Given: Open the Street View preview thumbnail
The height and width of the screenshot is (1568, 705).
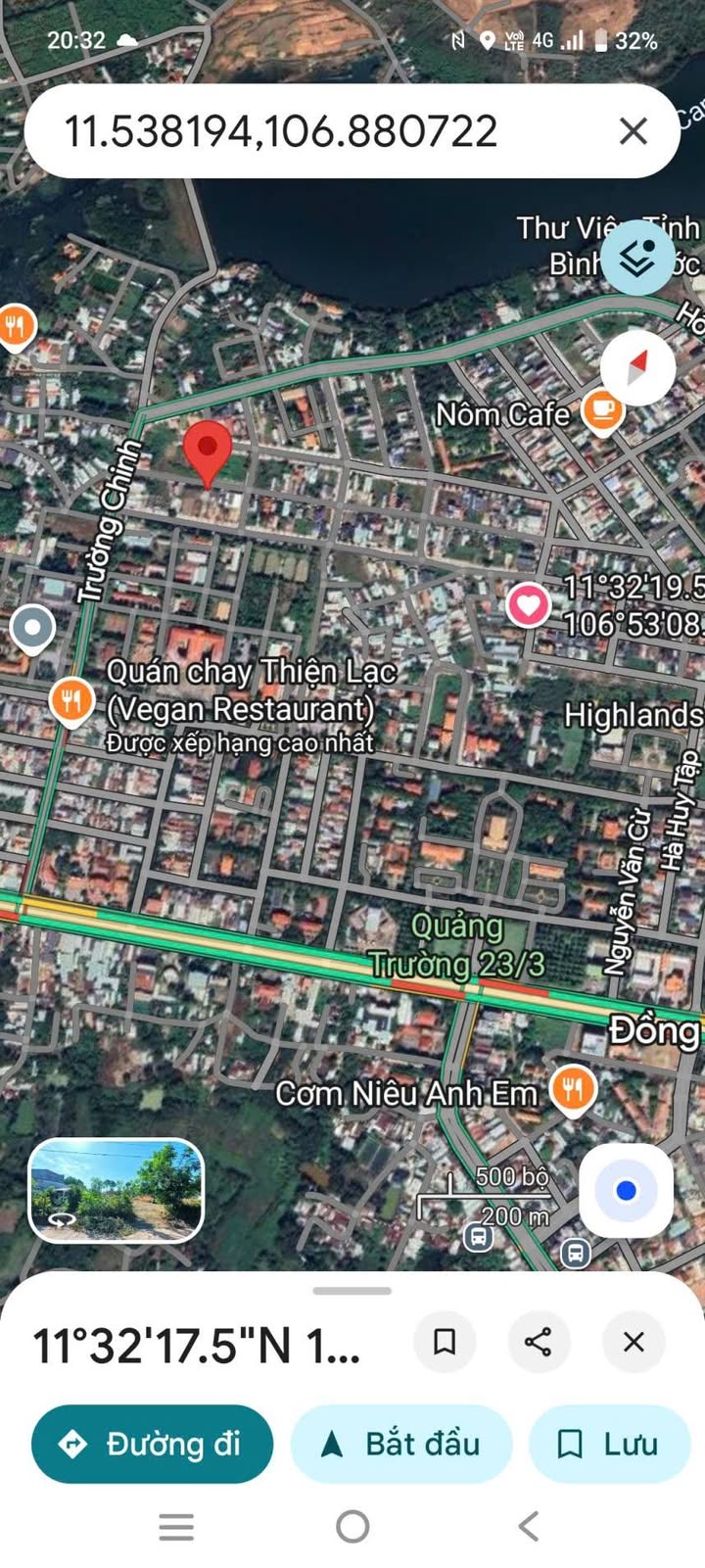Looking at the screenshot, I should coord(117,1189).
